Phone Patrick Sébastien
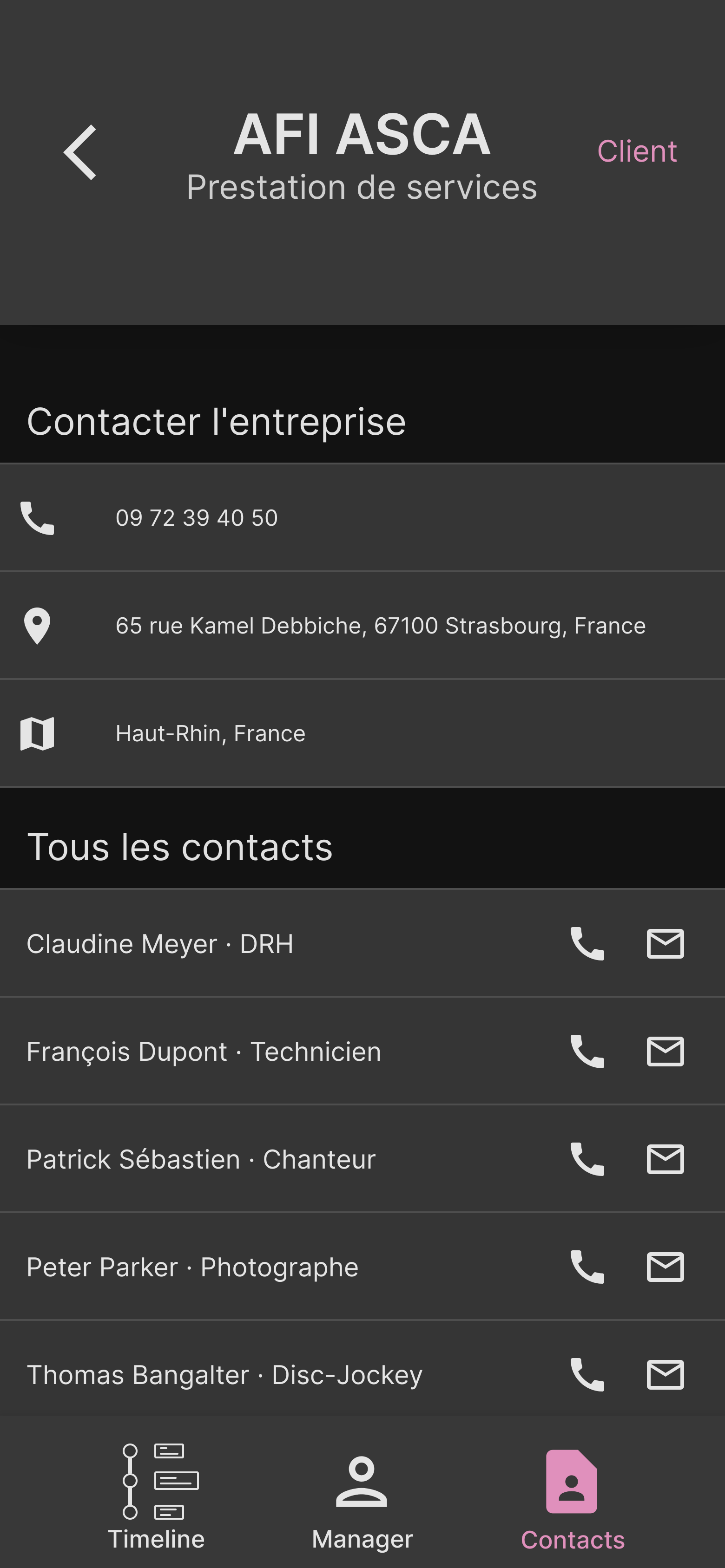Image resolution: width=725 pixels, height=1568 pixels. (587, 1159)
